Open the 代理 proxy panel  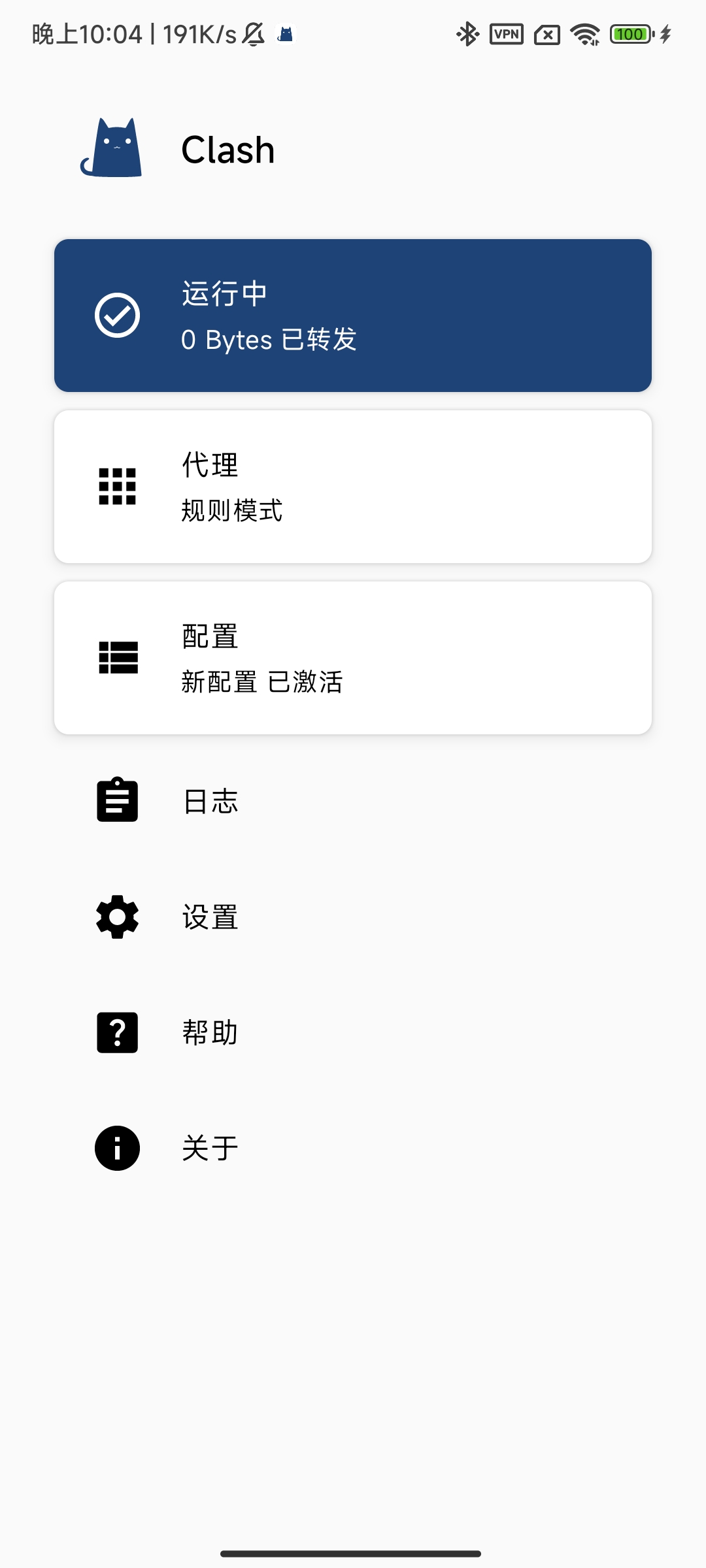coord(353,487)
